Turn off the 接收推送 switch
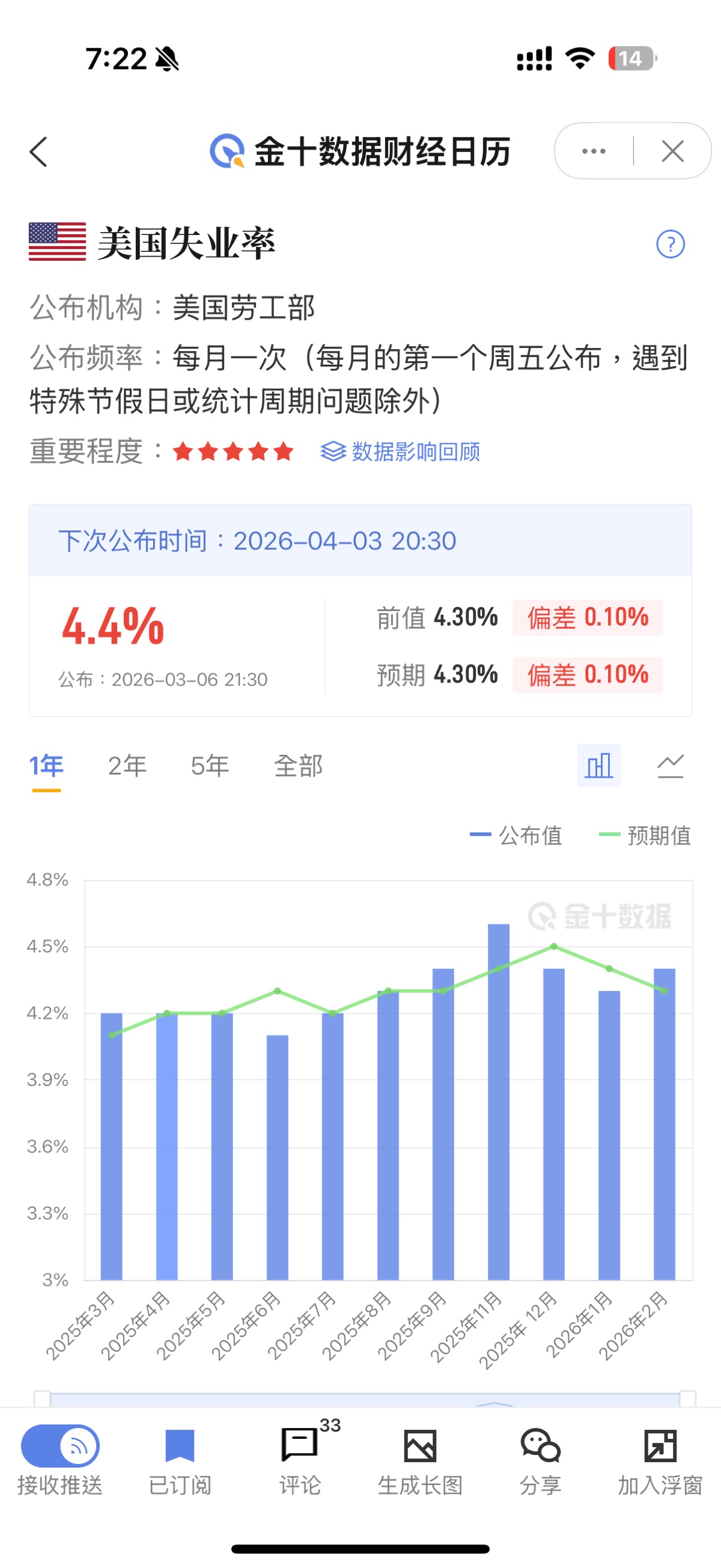The width and height of the screenshot is (721, 1568). (59, 1445)
